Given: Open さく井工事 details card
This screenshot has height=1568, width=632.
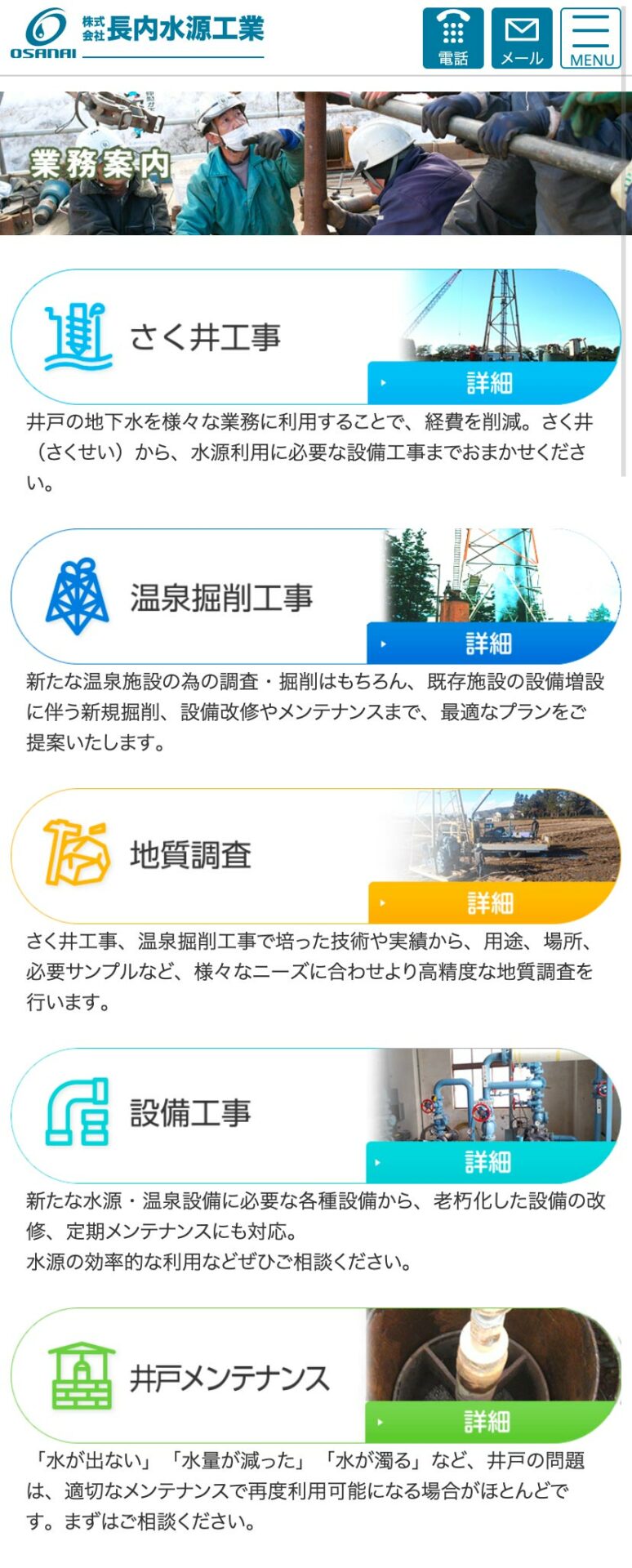Looking at the screenshot, I should [x=315, y=336].
